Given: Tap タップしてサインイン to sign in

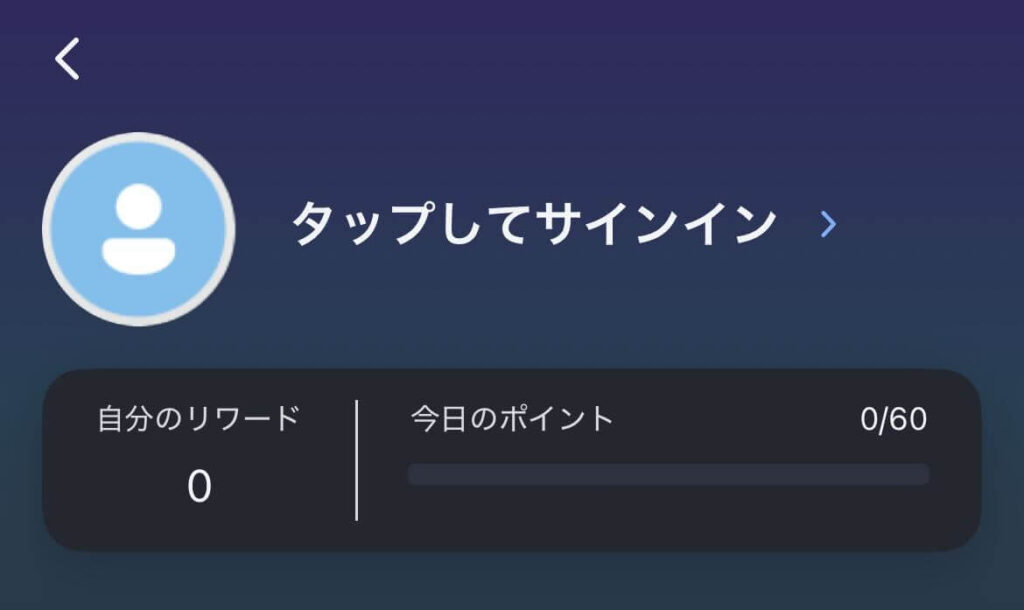Looking at the screenshot, I should pos(534,225).
